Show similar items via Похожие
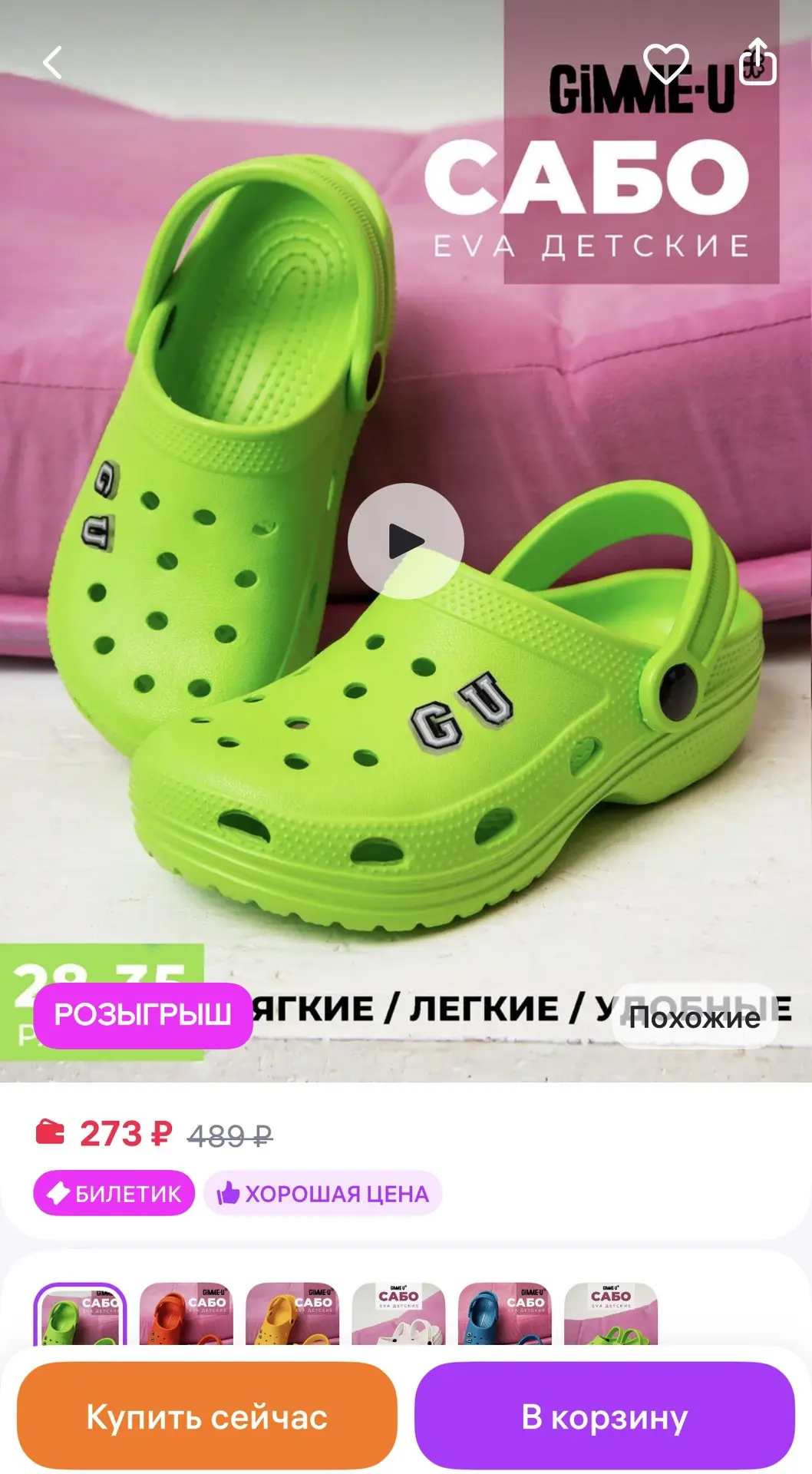The height and width of the screenshot is (1474, 812). tap(695, 1016)
